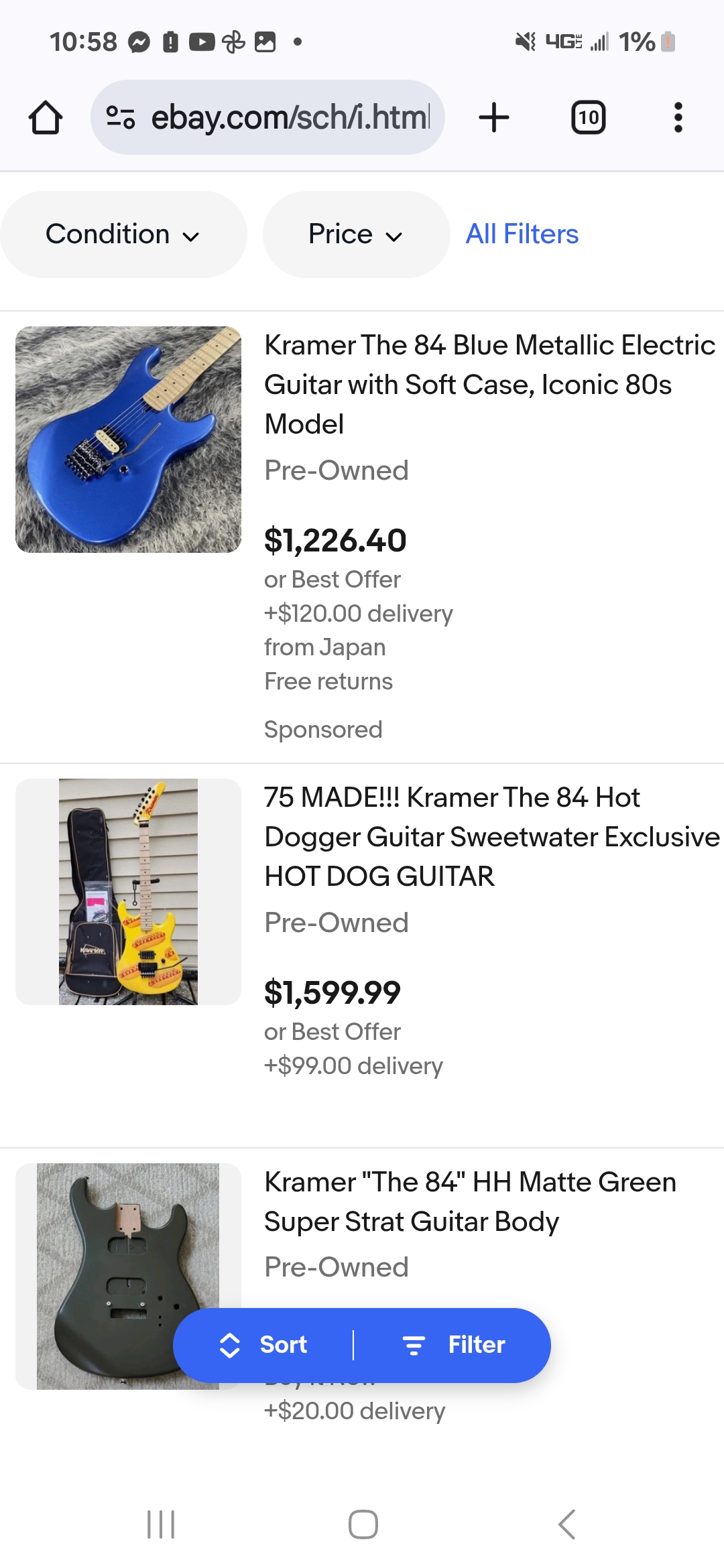The image size is (724, 1568).
Task: Sort the search results
Action: click(x=264, y=1345)
